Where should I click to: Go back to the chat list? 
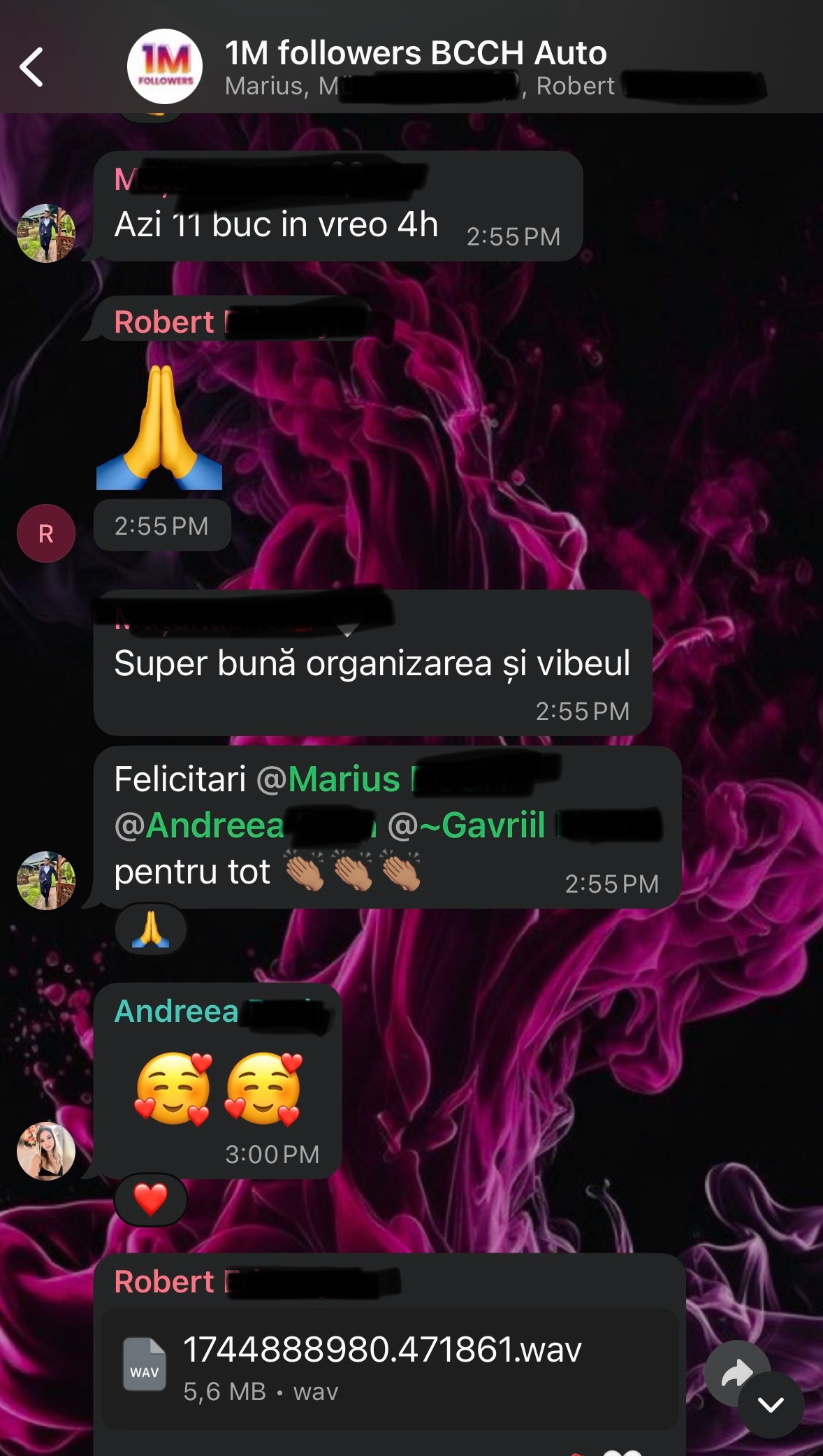[32, 68]
